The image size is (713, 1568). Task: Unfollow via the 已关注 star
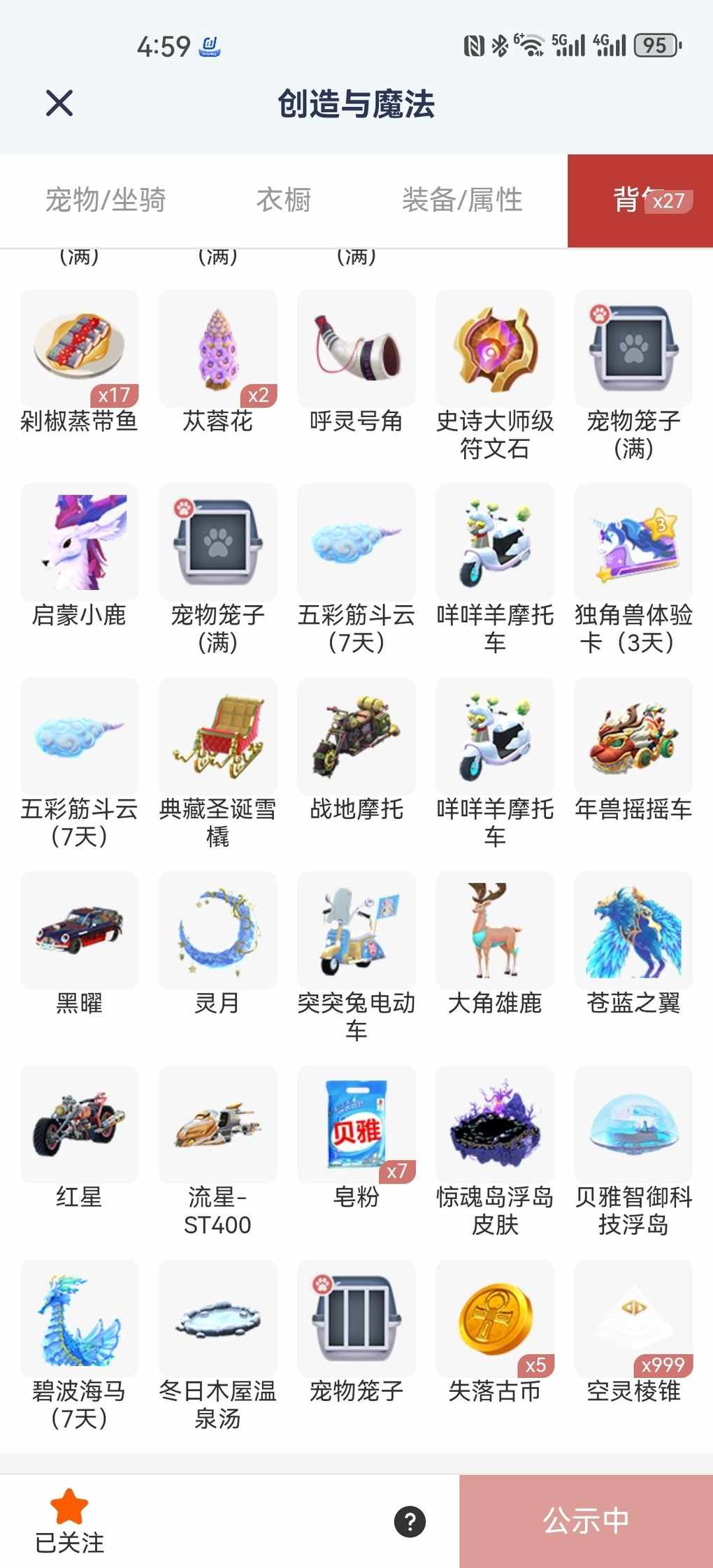tap(69, 1521)
